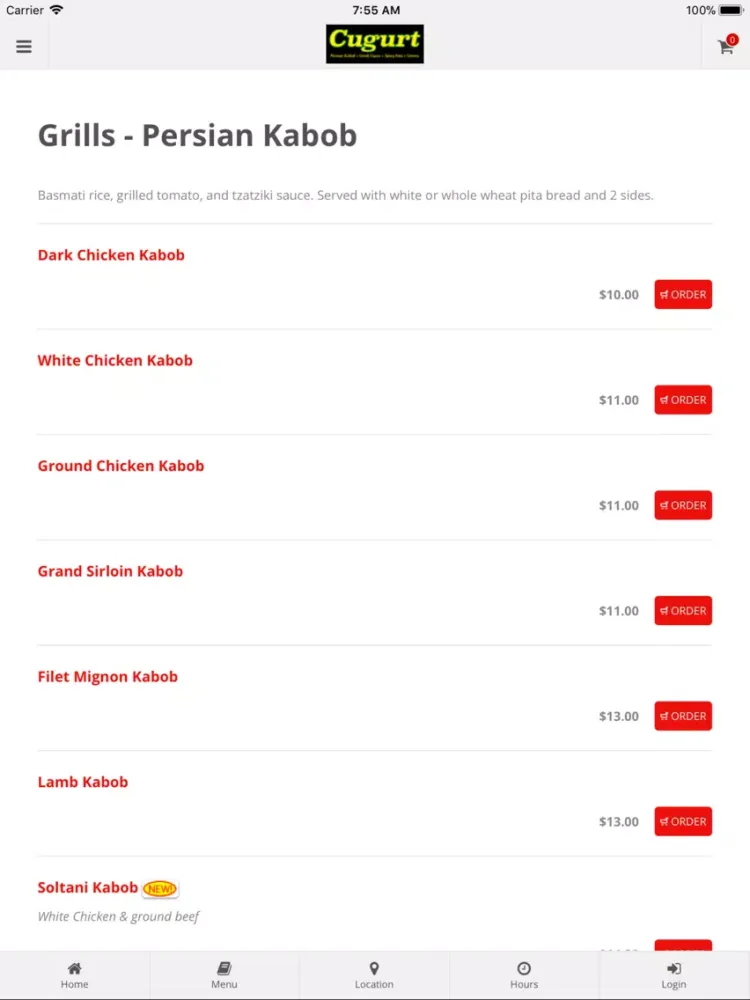Add Ground Chicken Kabob to order
Image resolution: width=750 pixels, height=1000 pixels.
click(x=683, y=505)
